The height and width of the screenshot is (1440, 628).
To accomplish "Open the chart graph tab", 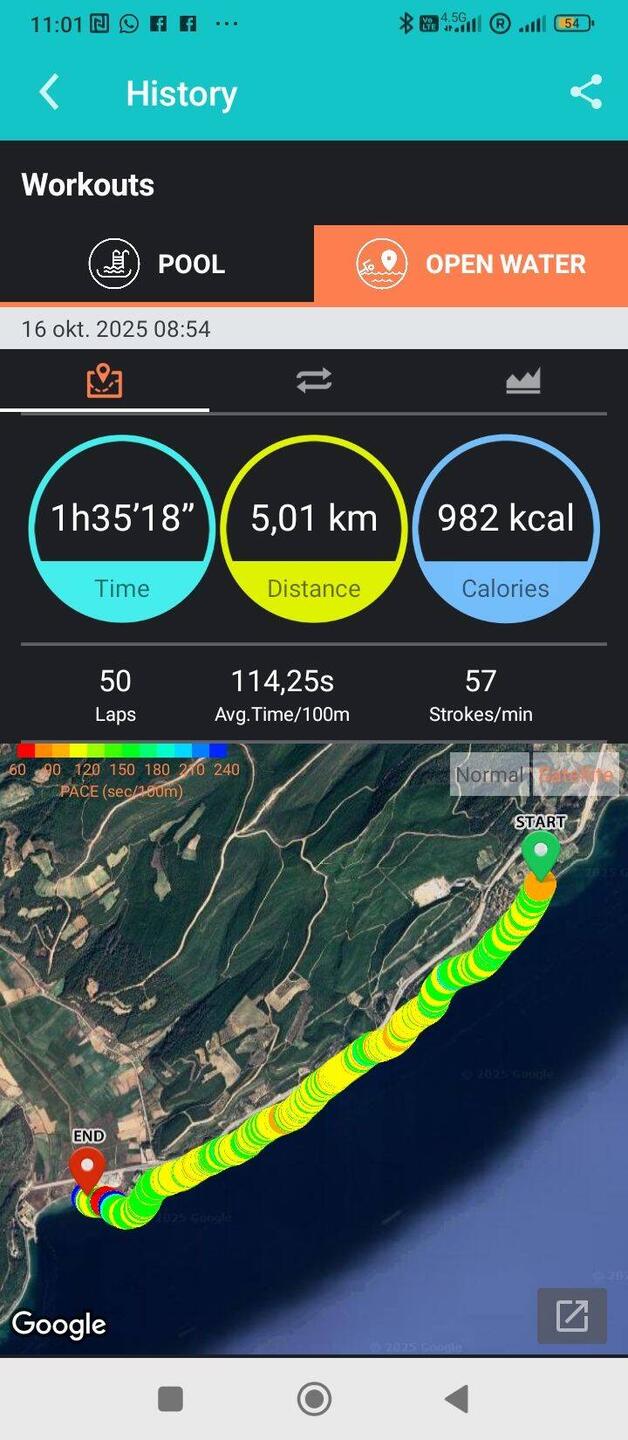I will point(523,381).
